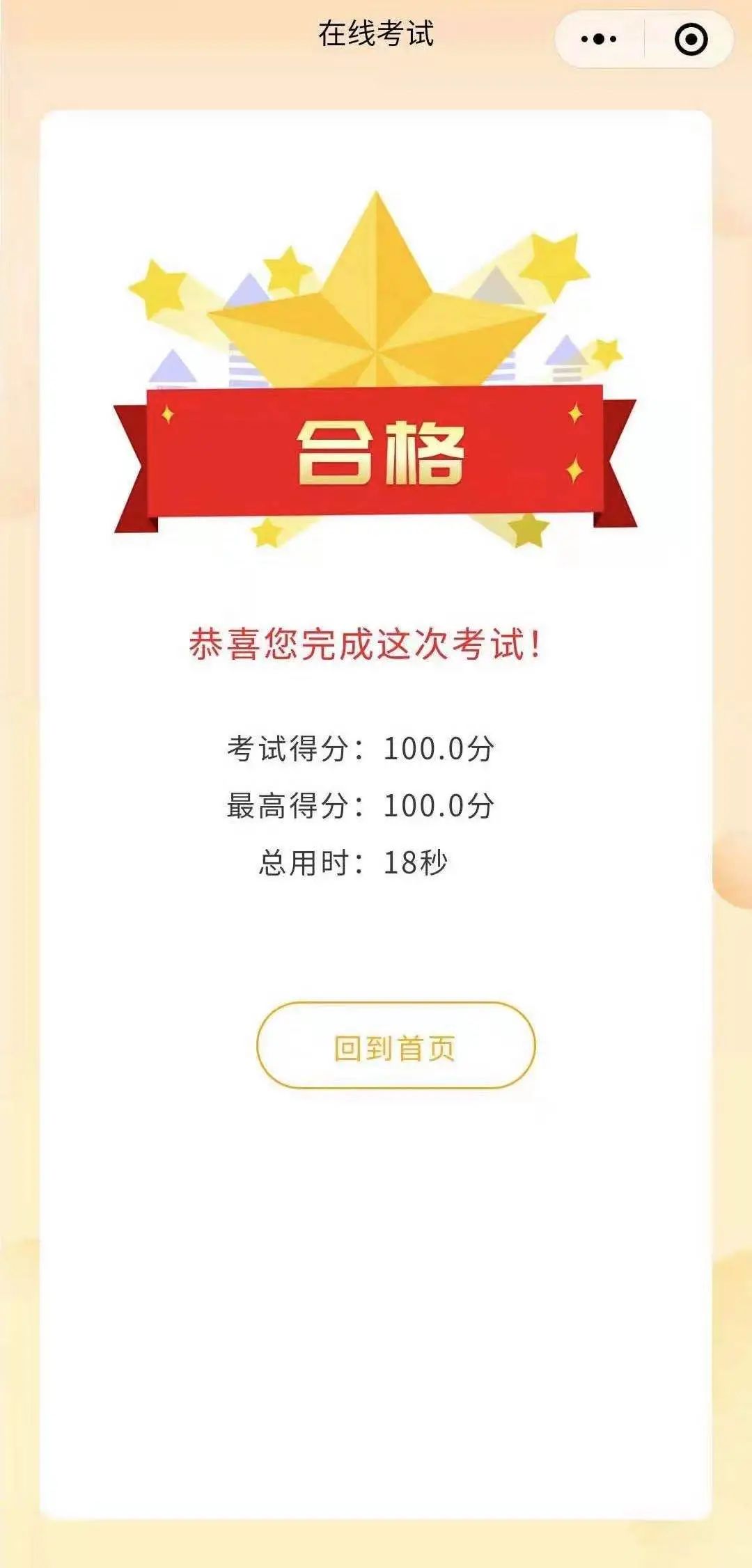Screen dimensions: 752x1568
Task: Tap the 回到首页 button
Action: 395,1045
